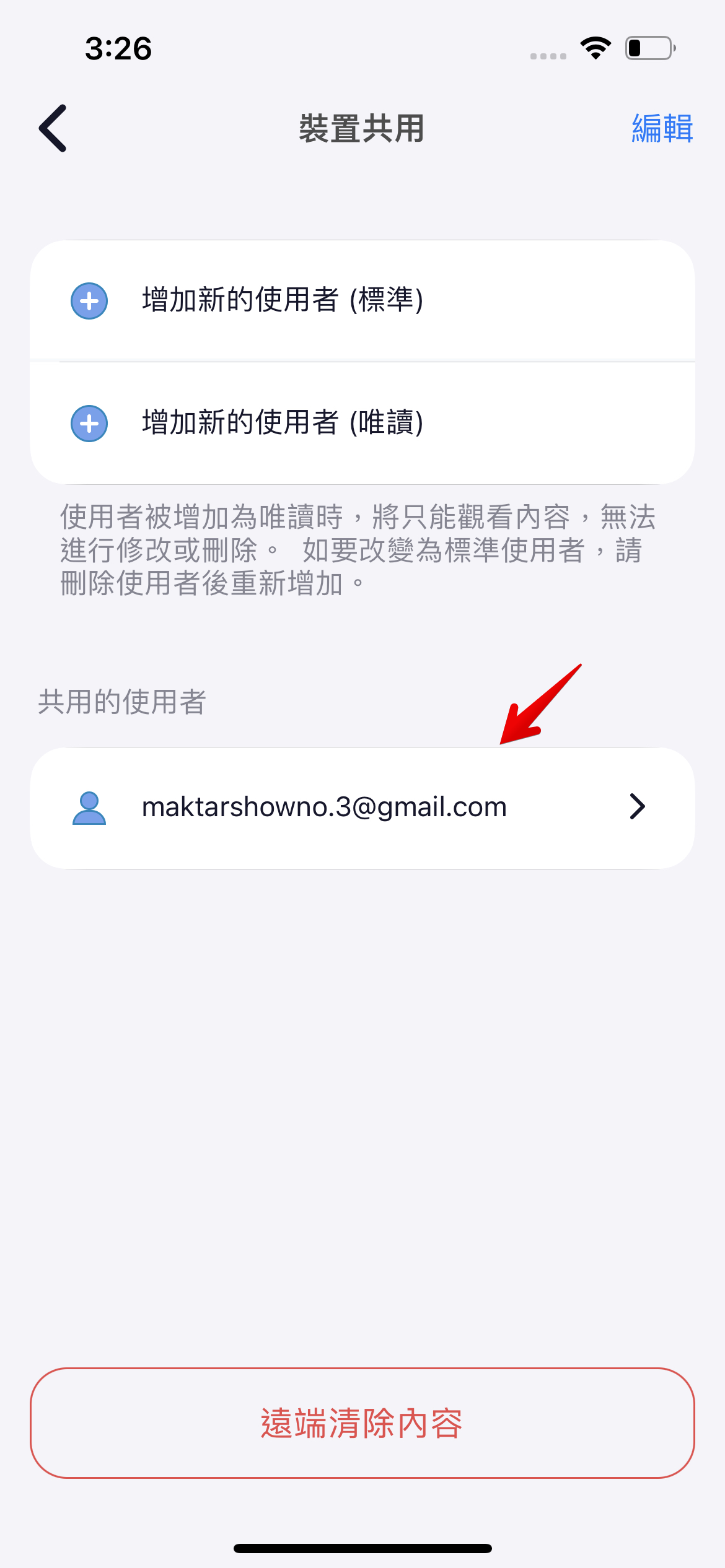The image size is (725, 1568).
Task: Tap 遠端清除內容 (Remote Clear Content) button
Action: [362, 1423]
